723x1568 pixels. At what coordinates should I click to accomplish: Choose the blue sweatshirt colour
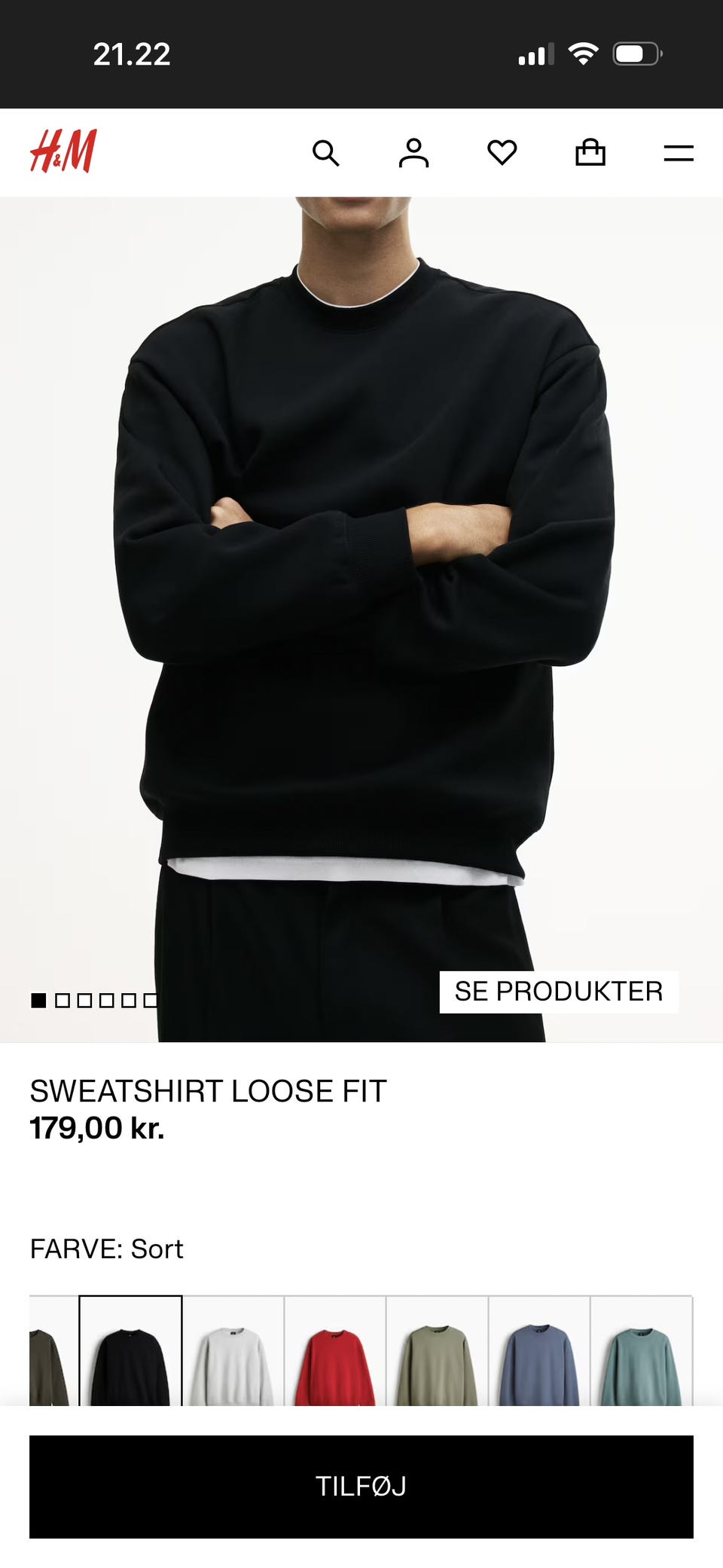539,1350
